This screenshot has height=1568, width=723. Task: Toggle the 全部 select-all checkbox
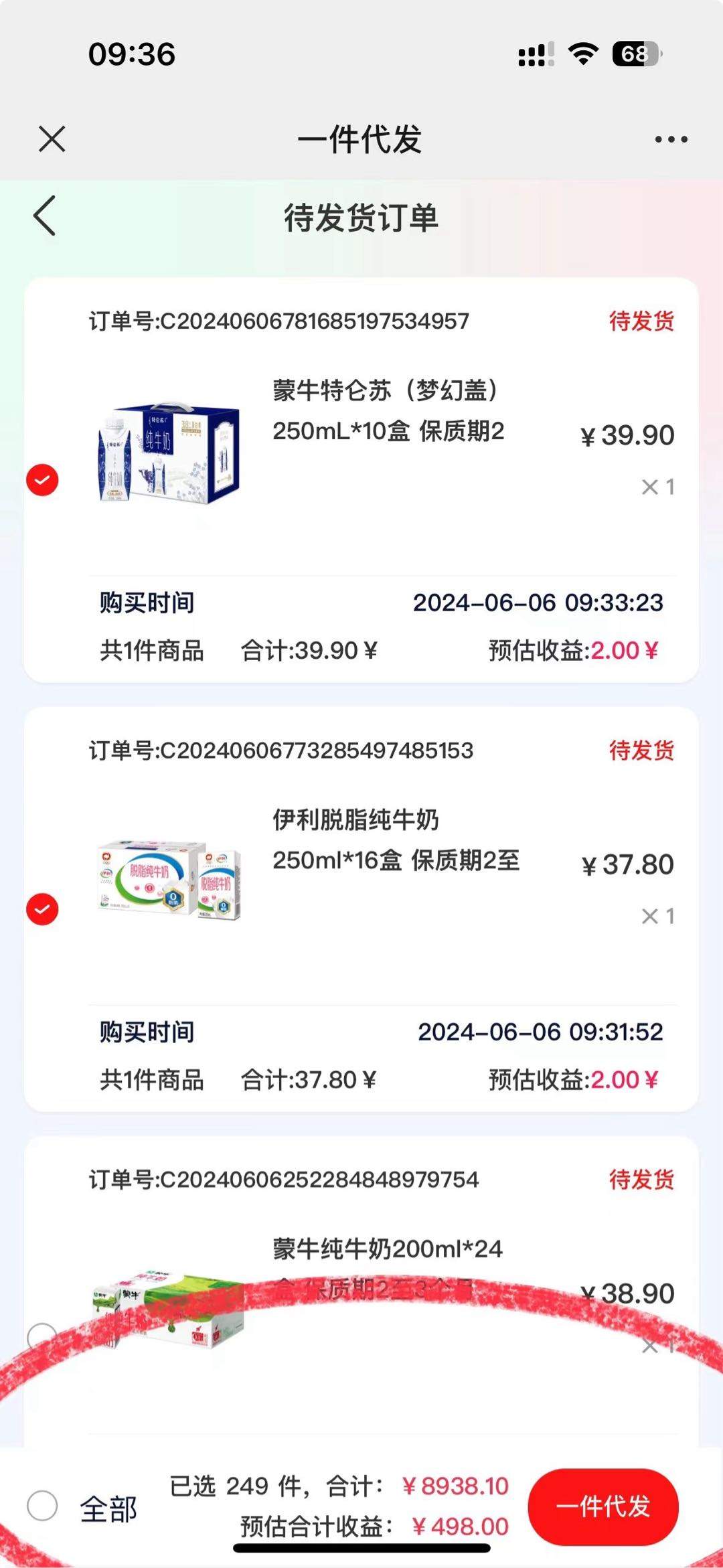[x=42, y=1506]
